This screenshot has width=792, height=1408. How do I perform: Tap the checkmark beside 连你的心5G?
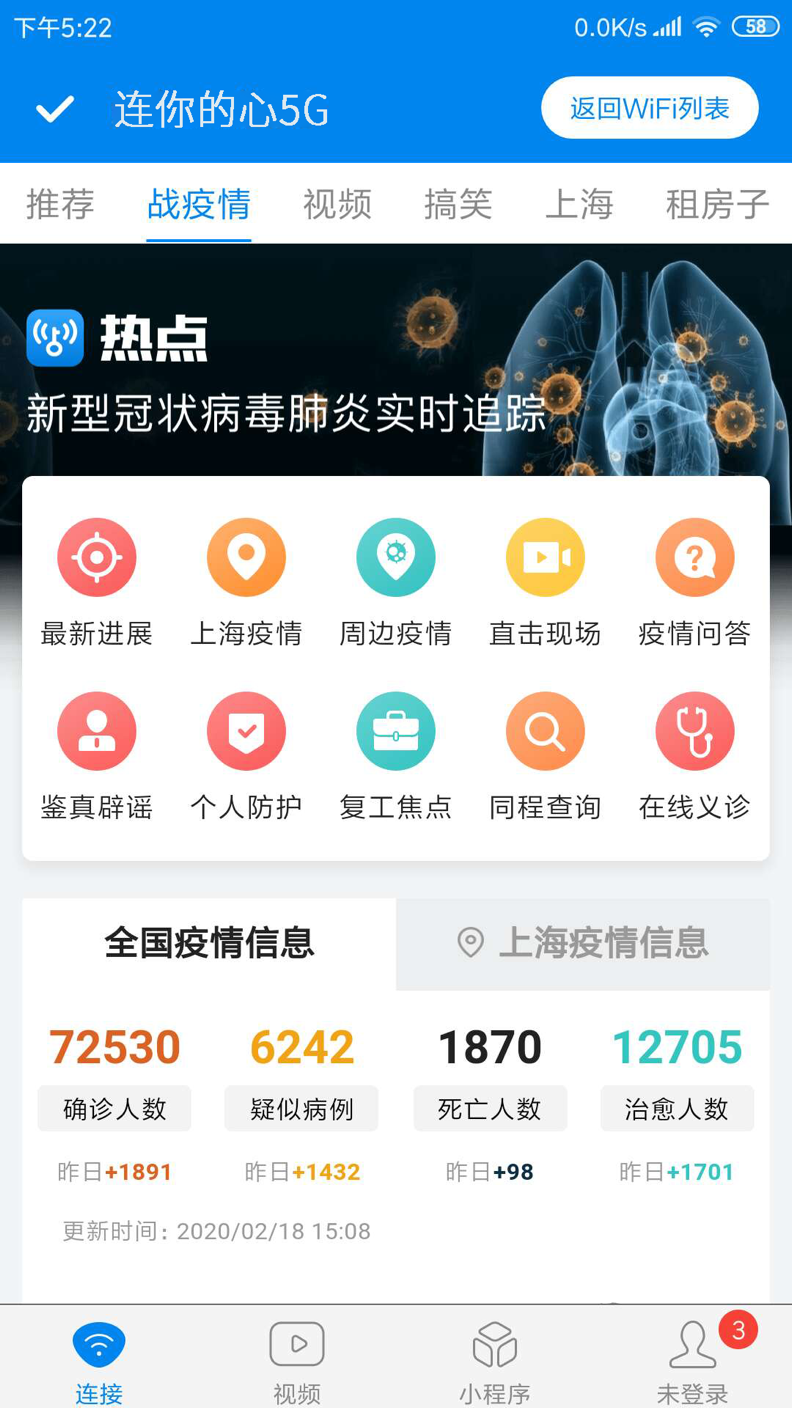coord(53,108)
